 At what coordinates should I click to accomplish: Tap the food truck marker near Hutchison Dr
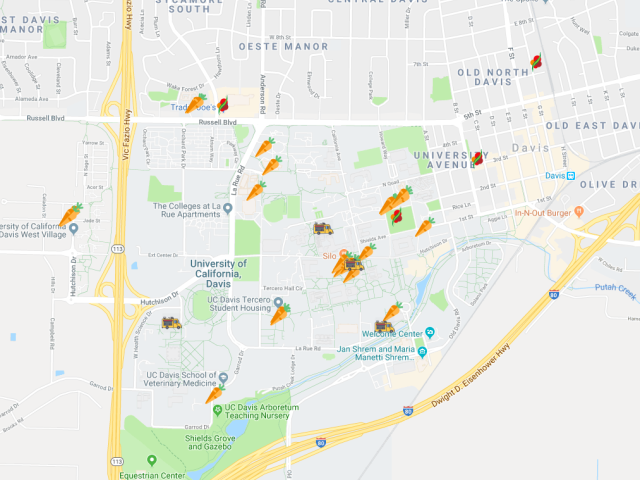(171, 322)
